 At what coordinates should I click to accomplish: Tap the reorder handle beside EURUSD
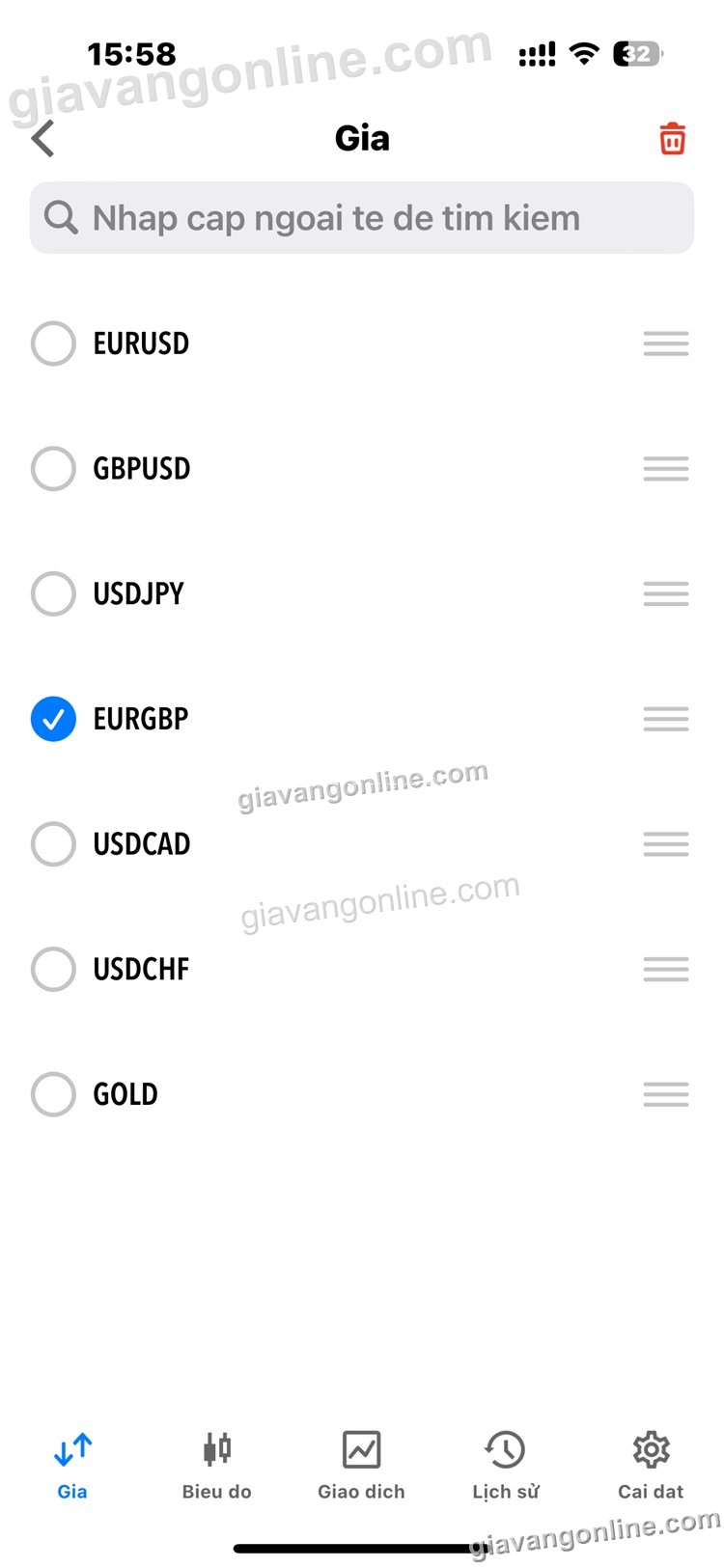coord(666,344)
